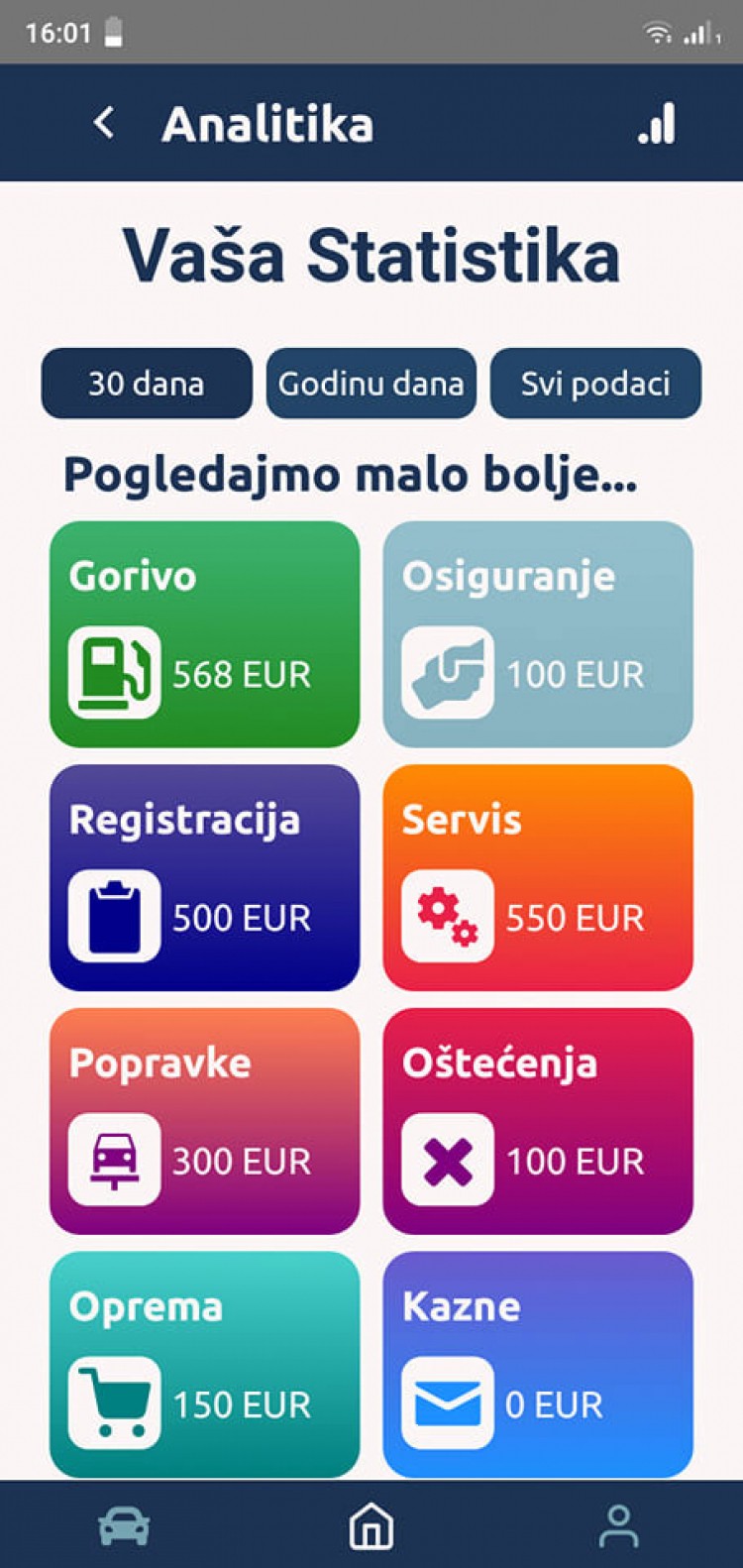
Task: Open the profile tab
Action: point(619,1526)
